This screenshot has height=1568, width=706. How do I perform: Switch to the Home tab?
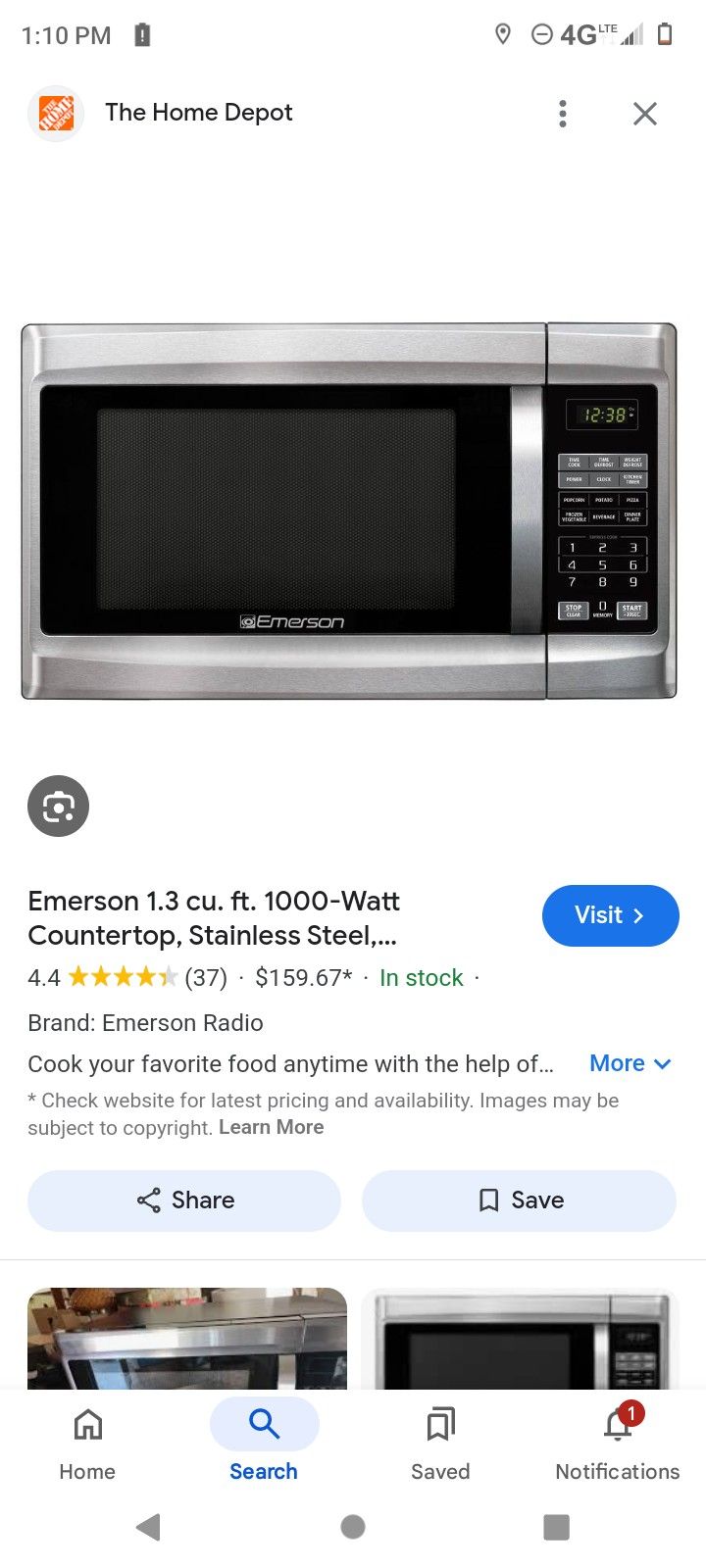click(87, 1443)
